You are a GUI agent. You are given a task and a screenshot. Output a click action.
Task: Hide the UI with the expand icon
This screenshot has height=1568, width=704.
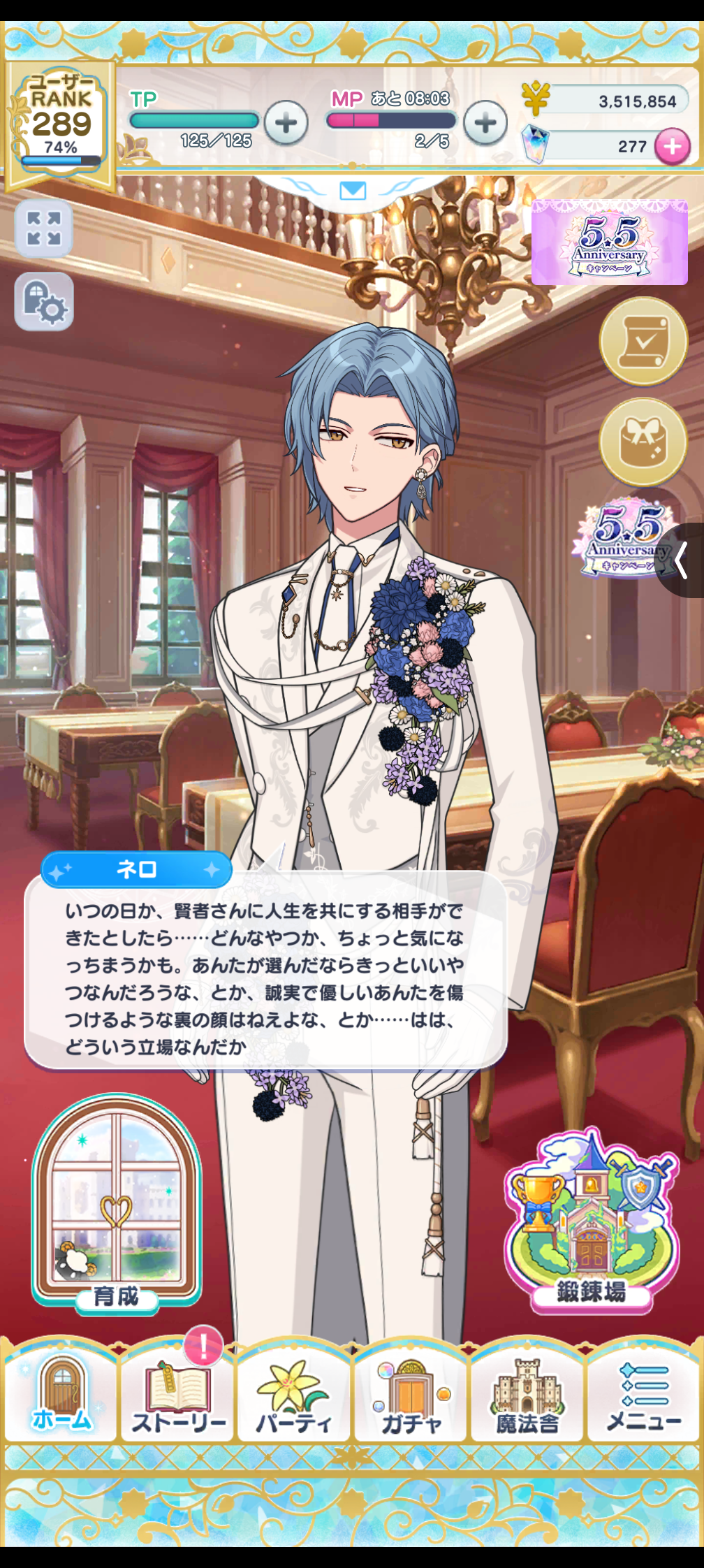(x=44, y=228)
